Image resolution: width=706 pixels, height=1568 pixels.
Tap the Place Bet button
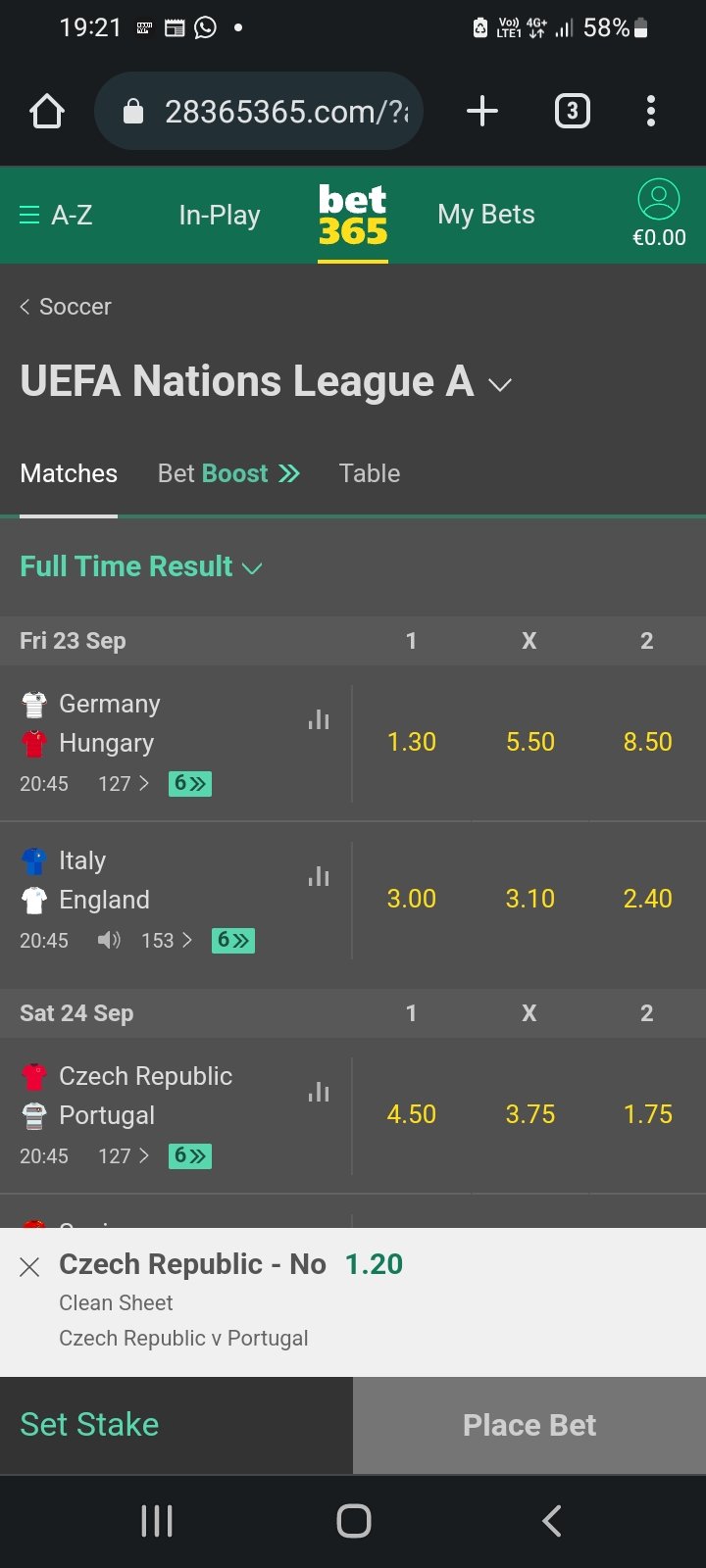(x=529, y=1425)
